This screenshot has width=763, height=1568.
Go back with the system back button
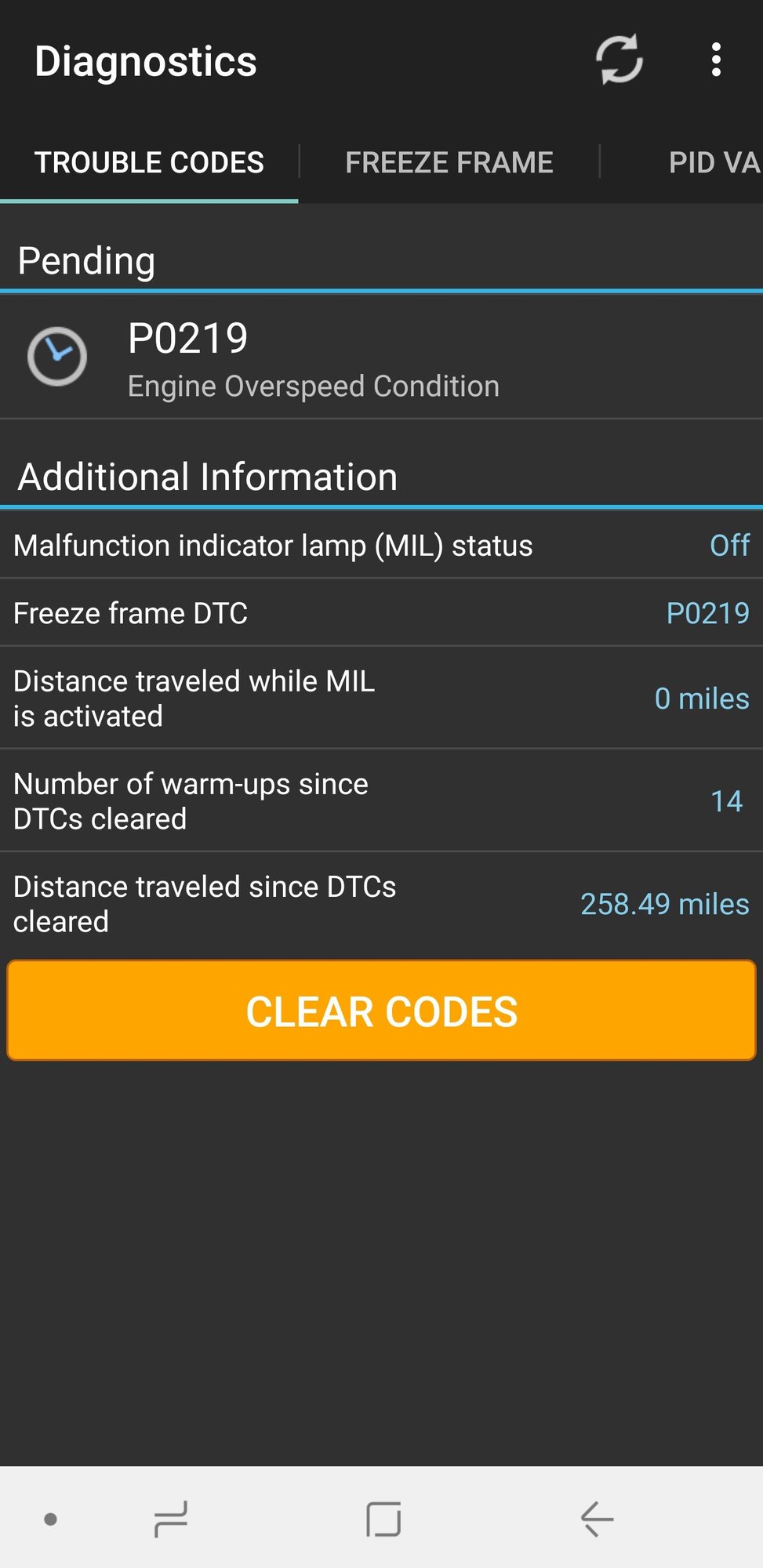pyautogui.click(x=597, y=1519)
